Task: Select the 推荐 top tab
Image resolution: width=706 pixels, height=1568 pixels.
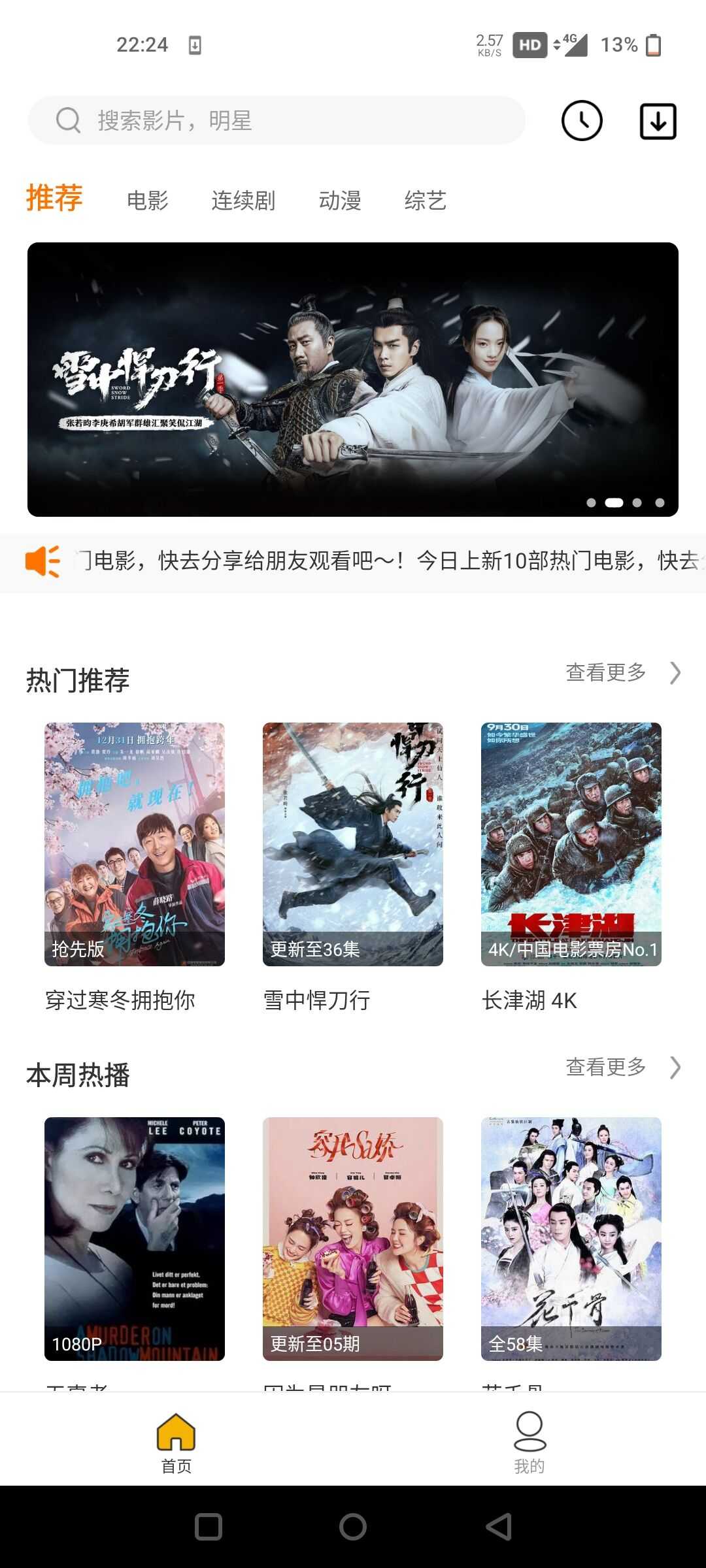Action: (54, 198)
